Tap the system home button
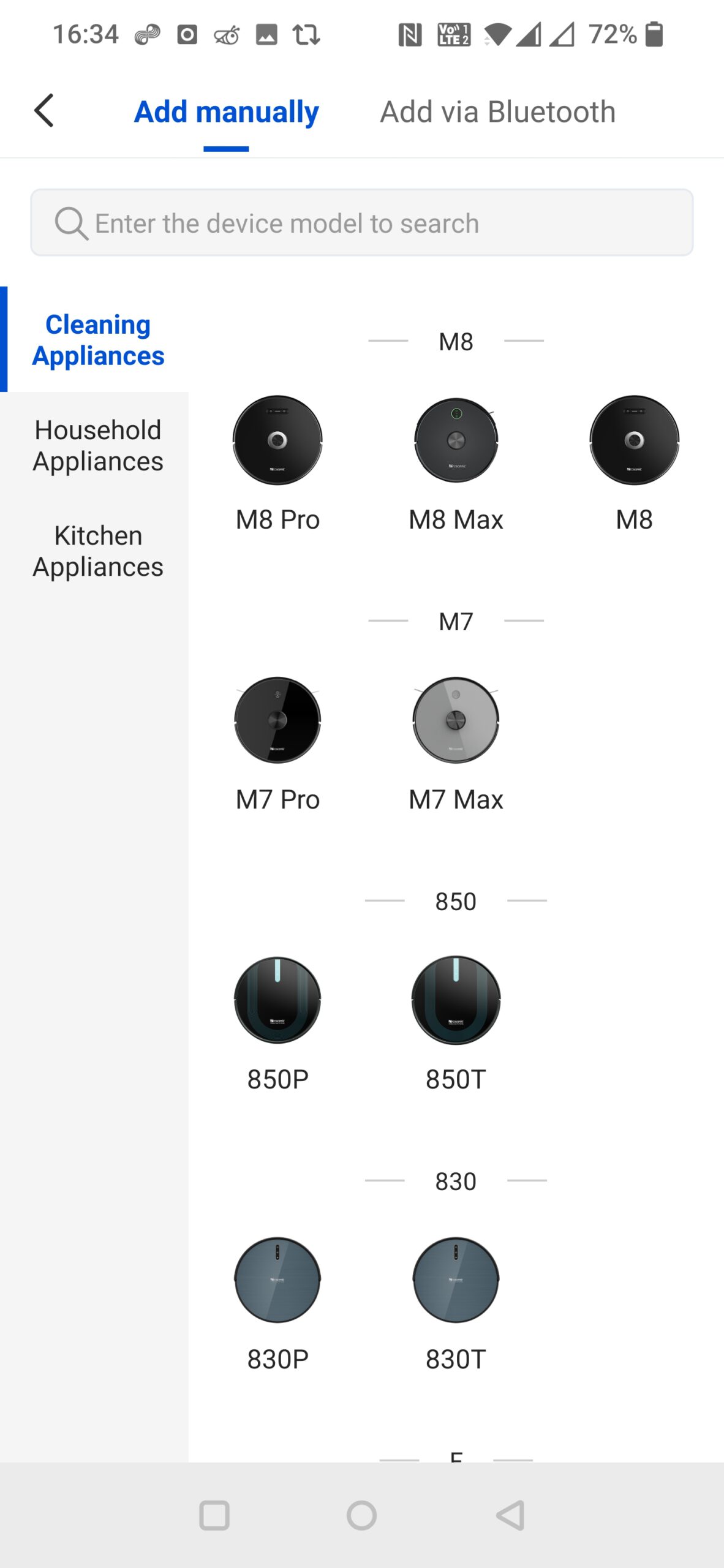This screenshot has width=724, height=1568. pyautogui.click(x=361, y=1515)
